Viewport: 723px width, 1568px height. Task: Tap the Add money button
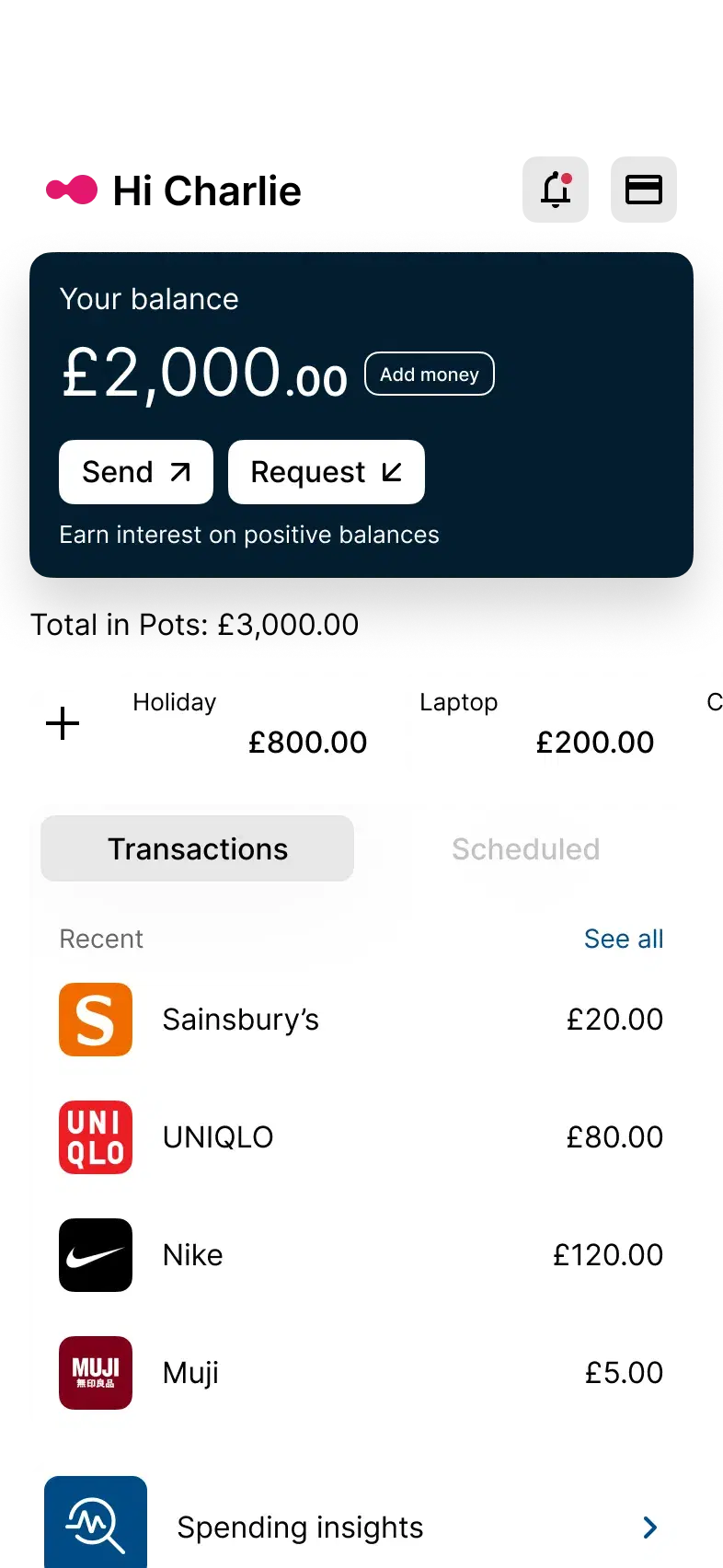[430, 375]
